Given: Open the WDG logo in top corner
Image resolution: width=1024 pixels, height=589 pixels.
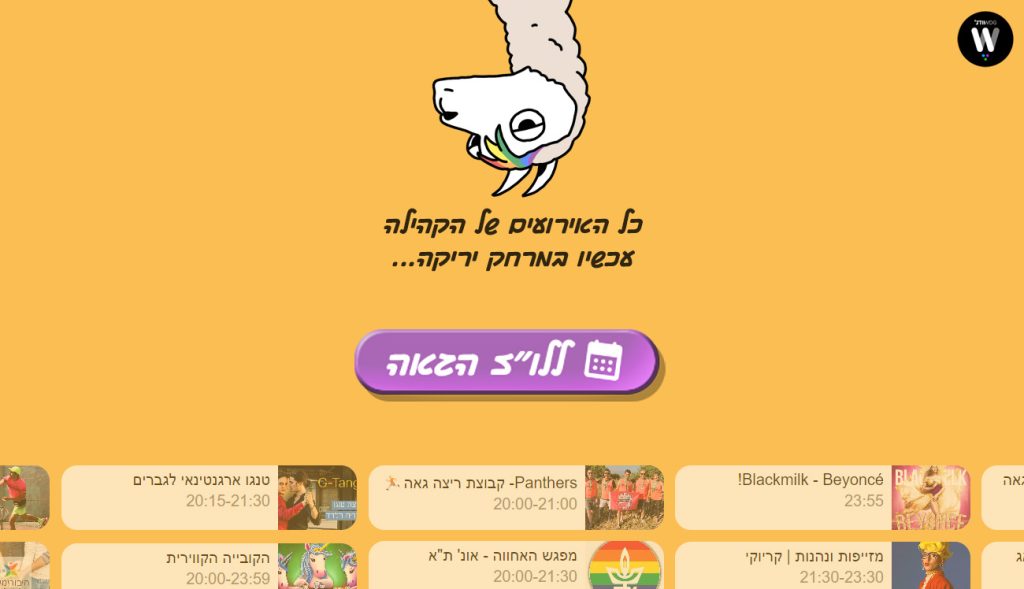Looking at the screenshot, I should [x=985, y=39].
